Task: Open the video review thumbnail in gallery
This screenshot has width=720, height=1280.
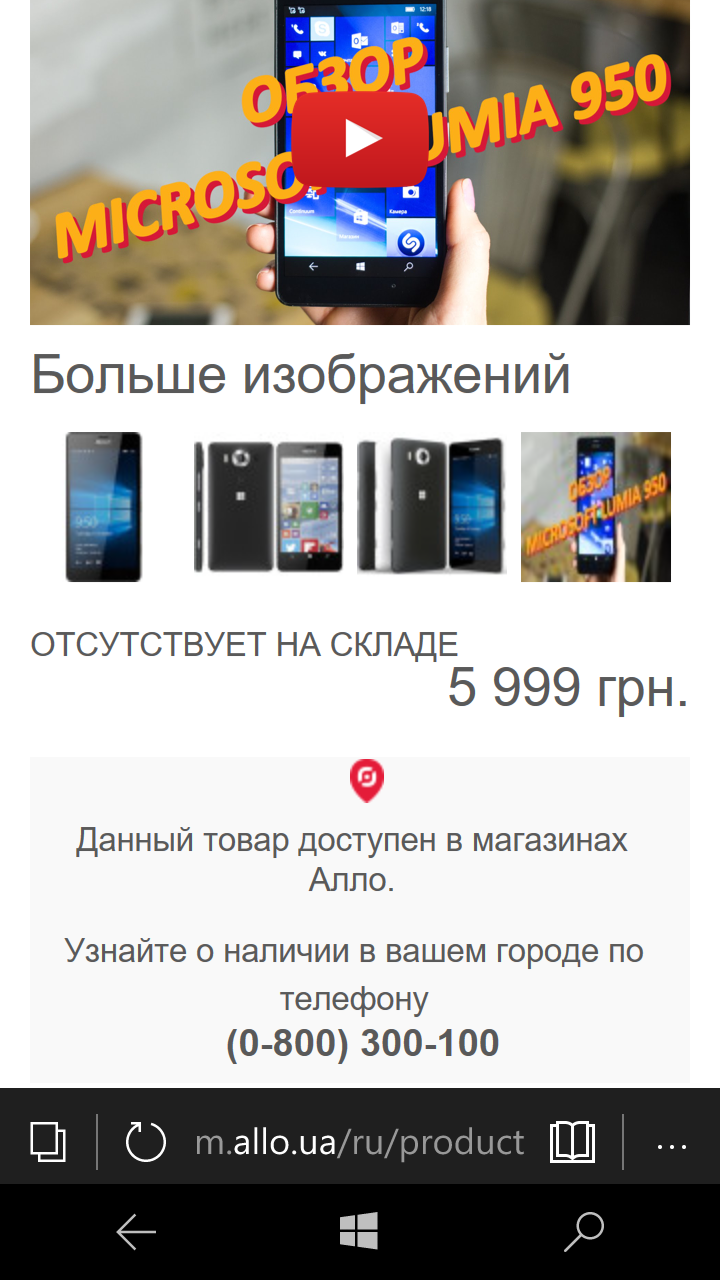Action: pyautogui.click(x=596, y=507)
